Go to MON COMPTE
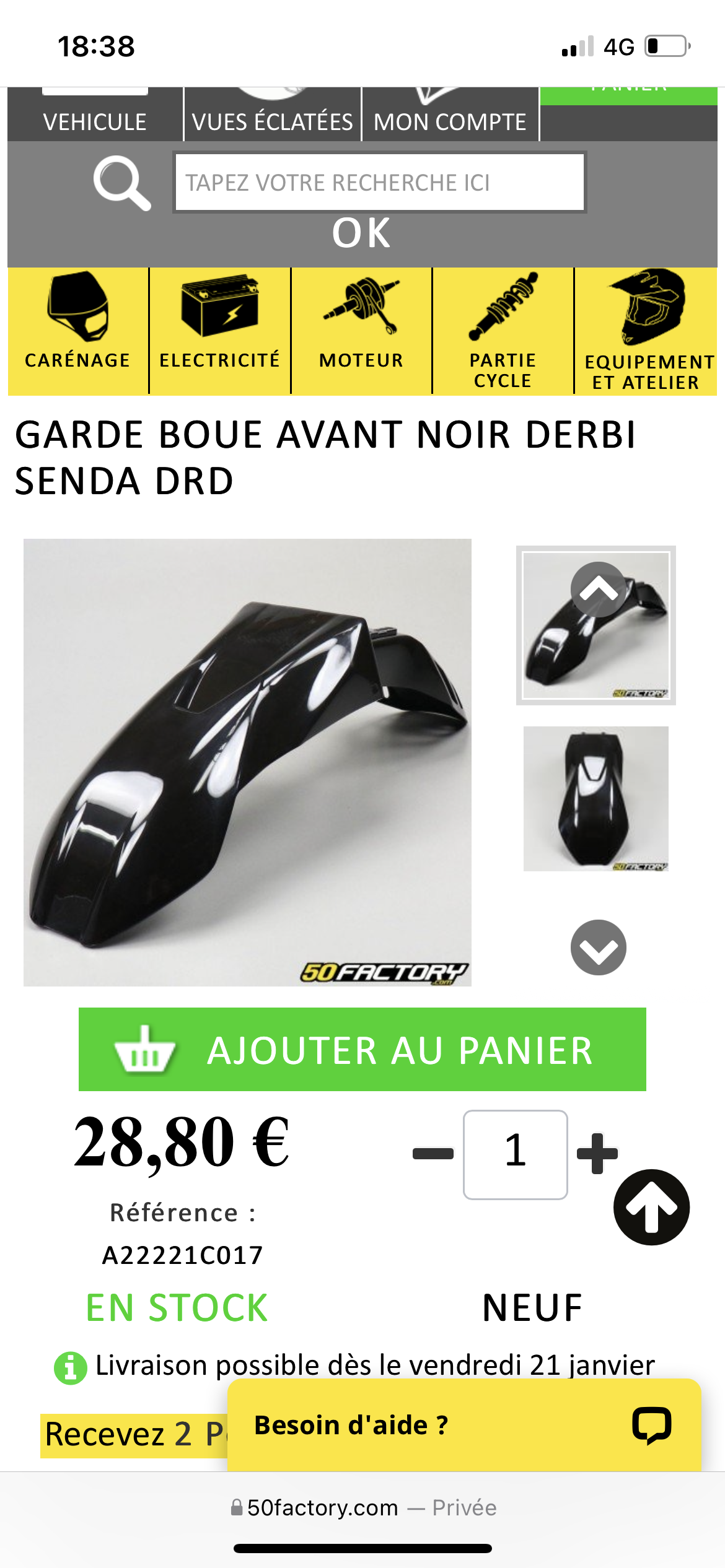Image resolution: width=725 pixels, height=1568 pixels. [450, 121]
